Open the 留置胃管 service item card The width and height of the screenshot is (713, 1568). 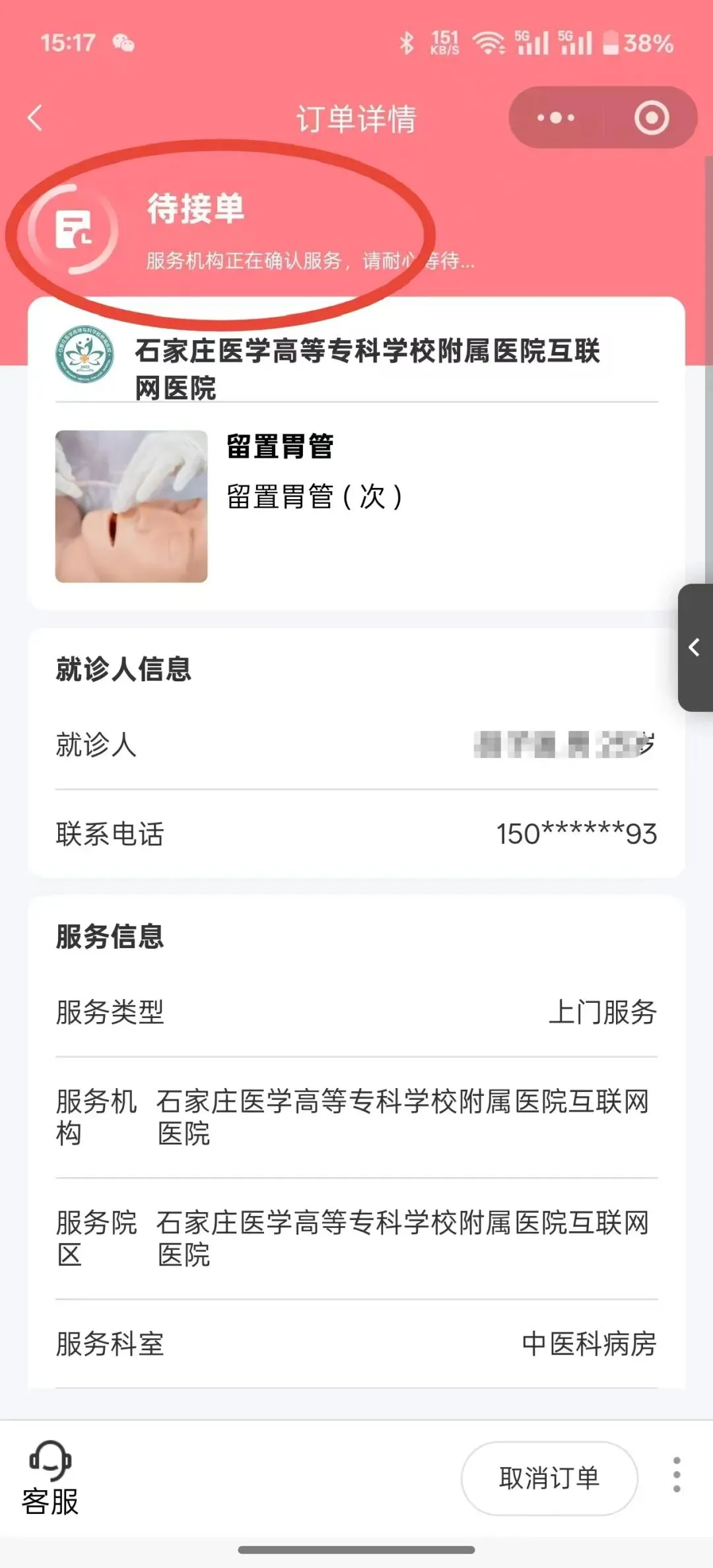point(356,506)
